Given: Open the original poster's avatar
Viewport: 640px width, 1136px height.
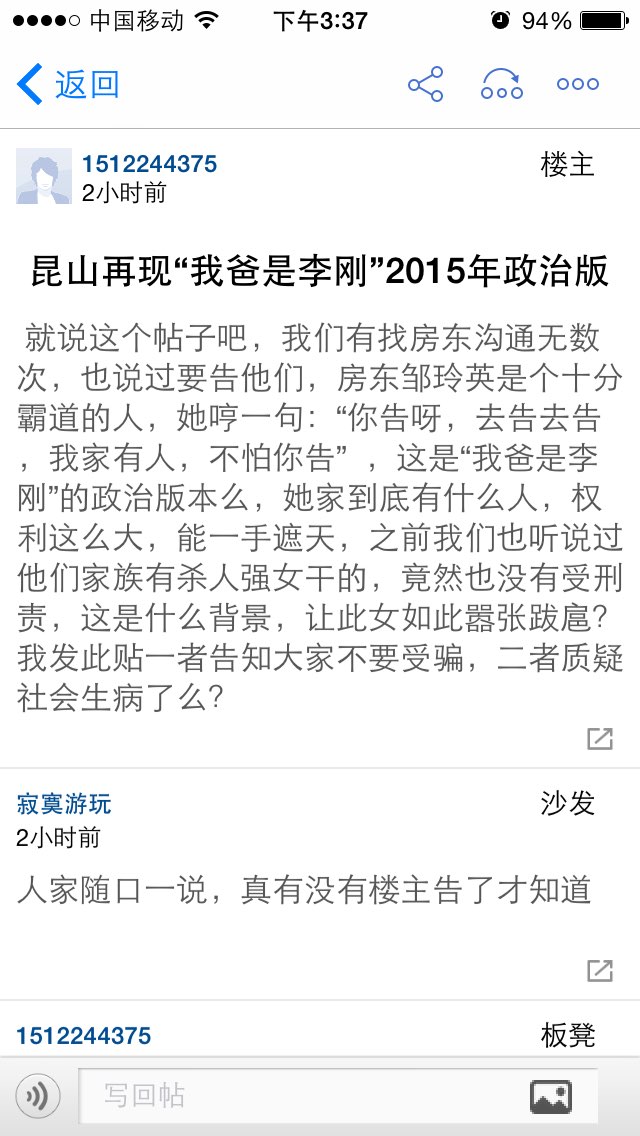Looking at the screenshot, I should point(44,176).
